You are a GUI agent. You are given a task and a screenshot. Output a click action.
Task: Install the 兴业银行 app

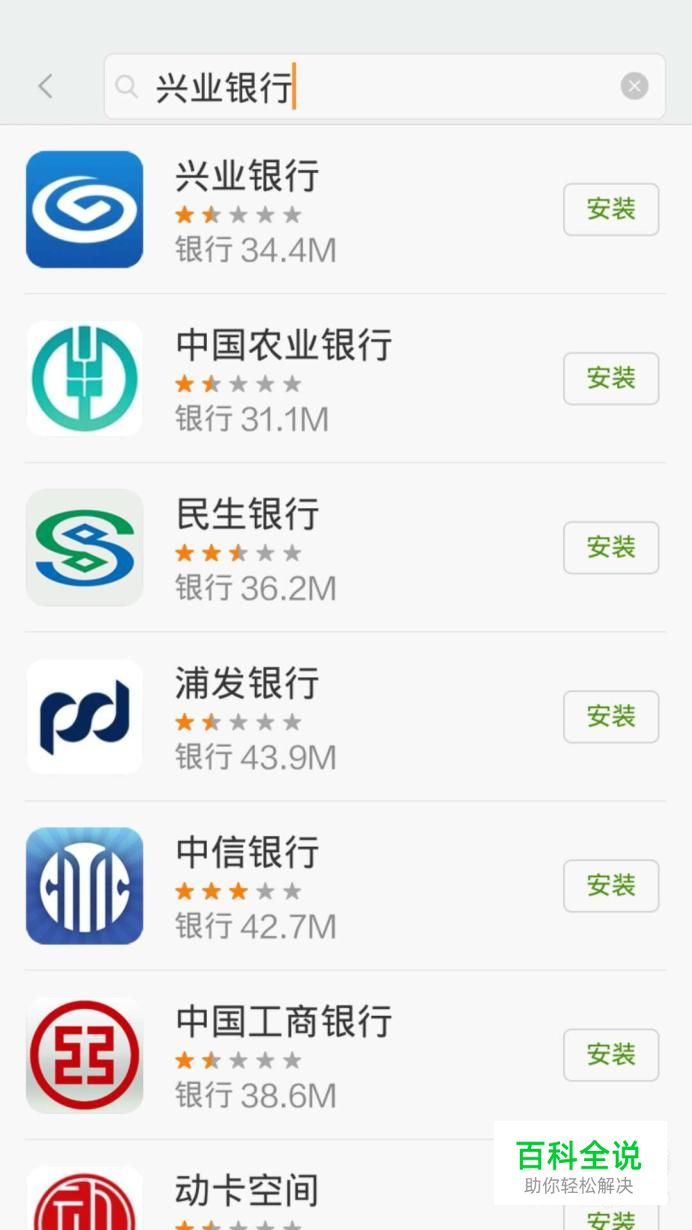[611, 209]
